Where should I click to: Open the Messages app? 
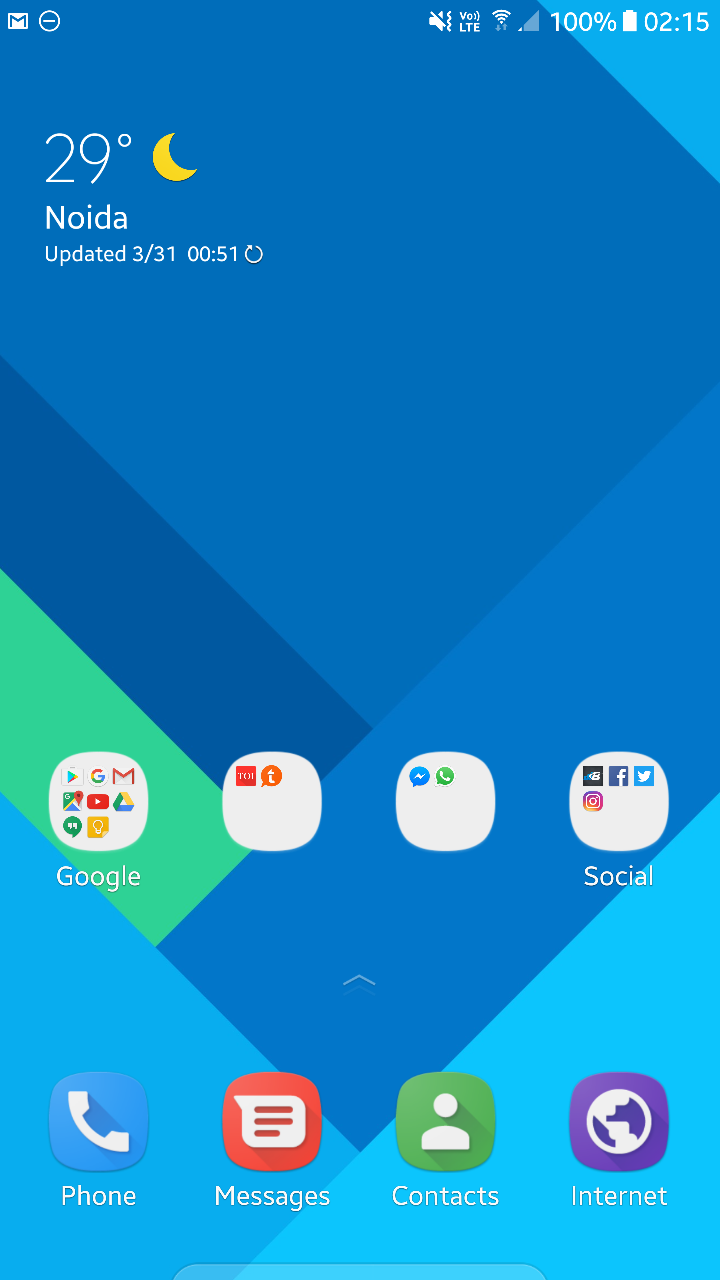point(272,1122)
